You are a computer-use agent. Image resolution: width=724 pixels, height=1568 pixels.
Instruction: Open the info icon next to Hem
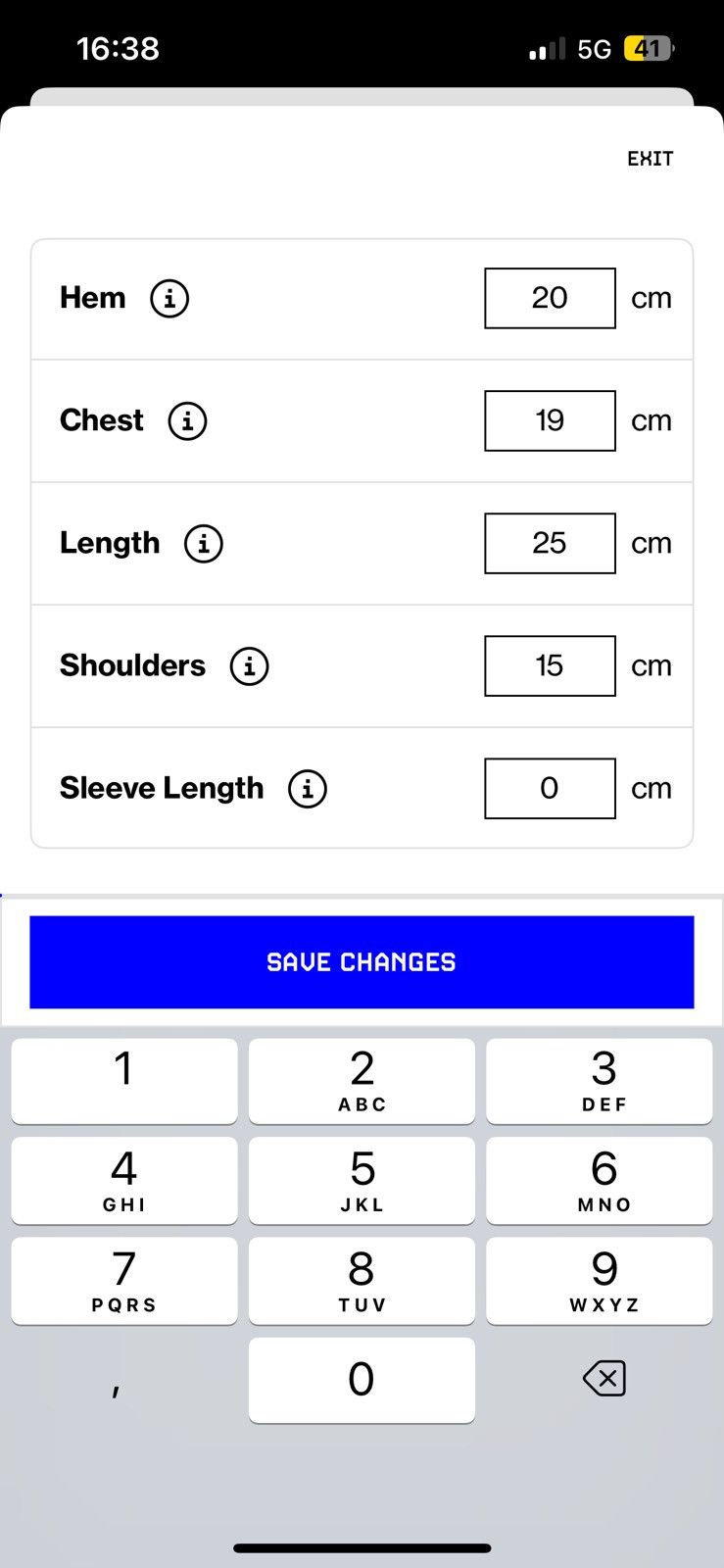pos(169,298)
